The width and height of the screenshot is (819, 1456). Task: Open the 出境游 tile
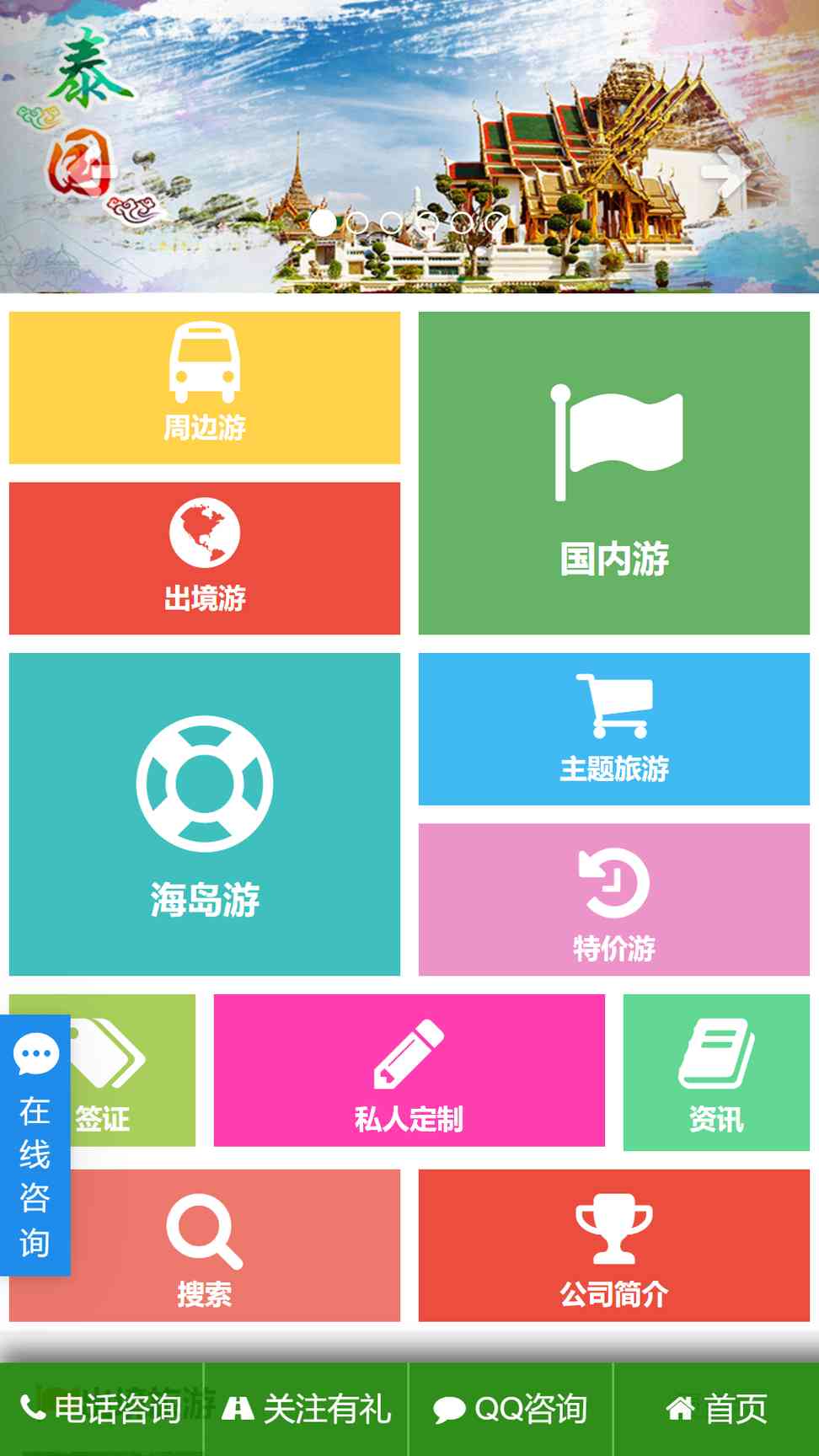(x=204, y=558)
